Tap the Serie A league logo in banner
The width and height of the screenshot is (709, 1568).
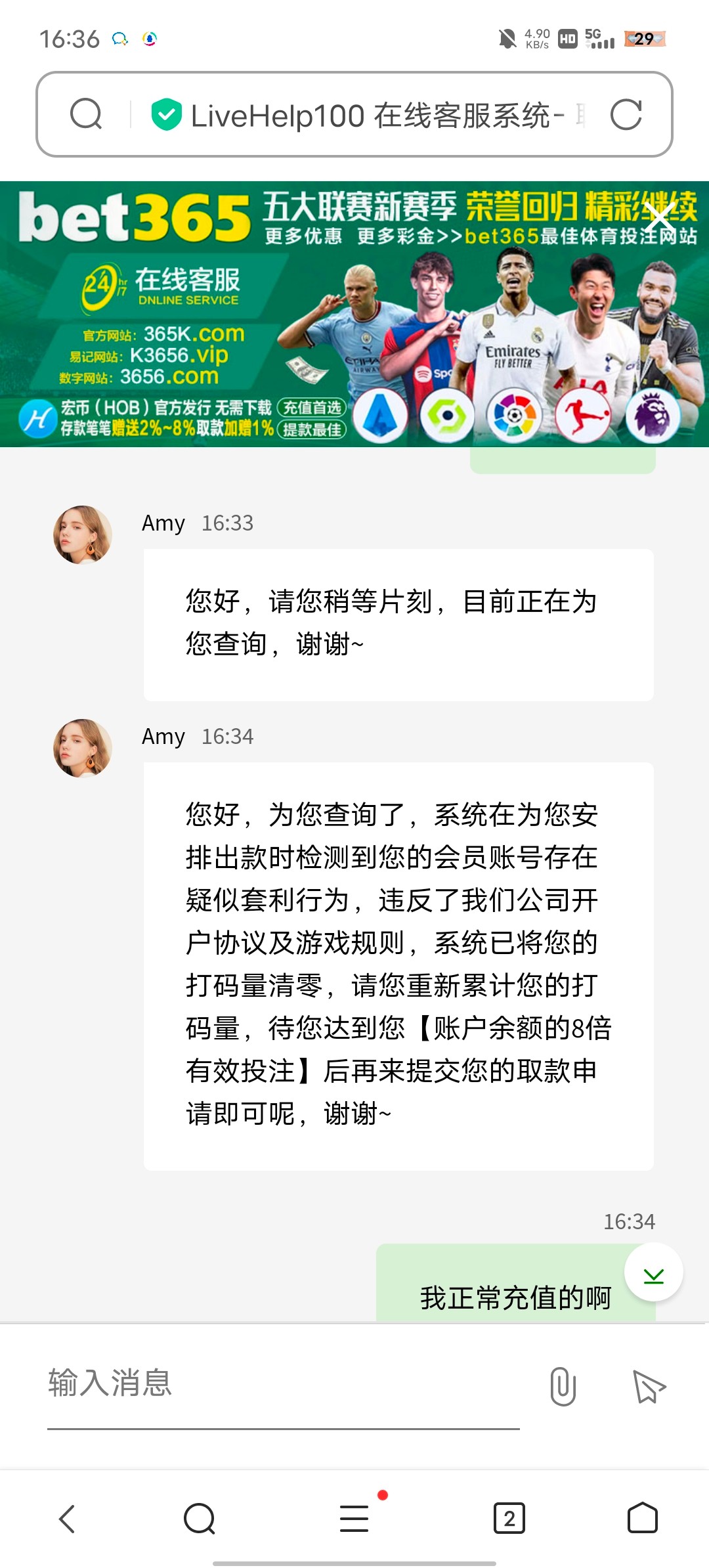pos(381,416)
